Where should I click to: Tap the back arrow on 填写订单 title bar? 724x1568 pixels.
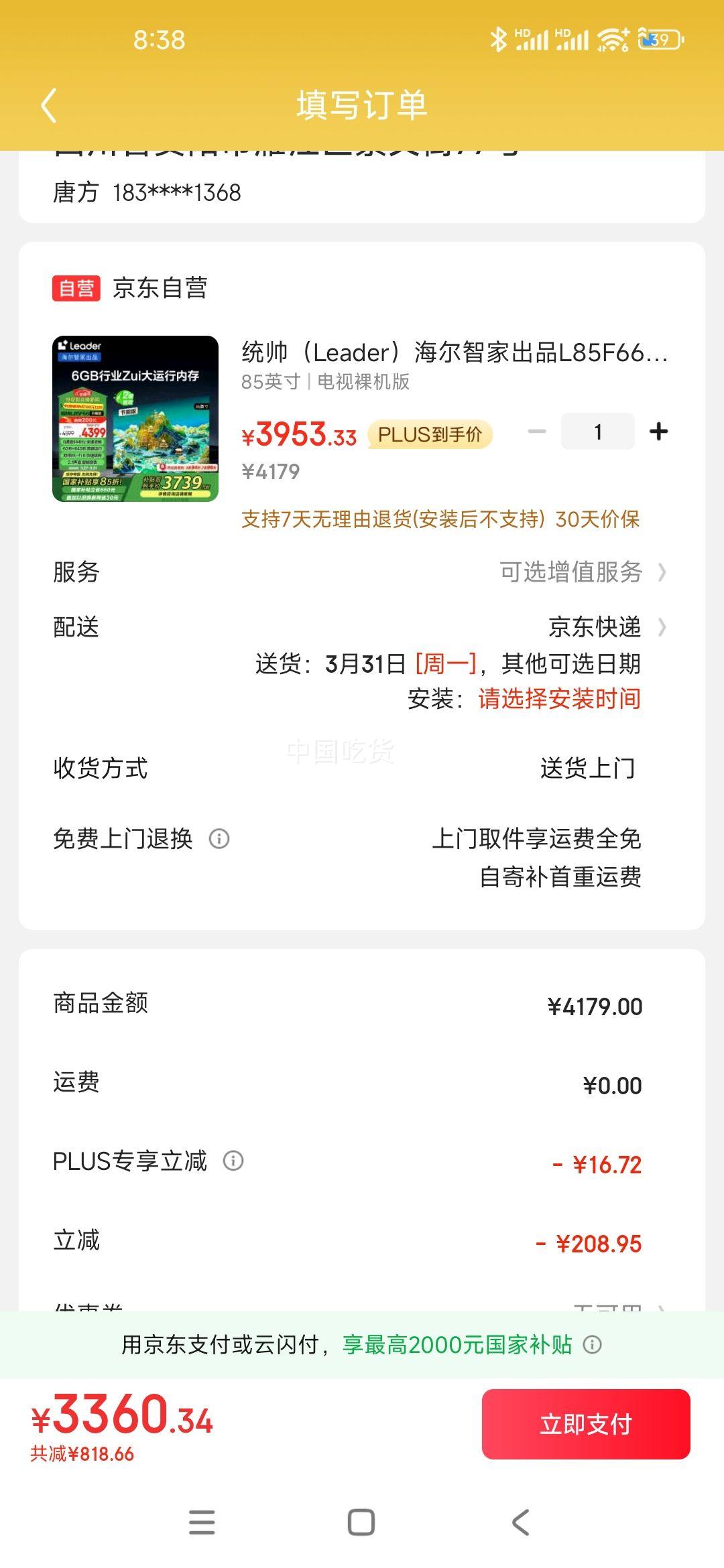click(x=48, y=105)
